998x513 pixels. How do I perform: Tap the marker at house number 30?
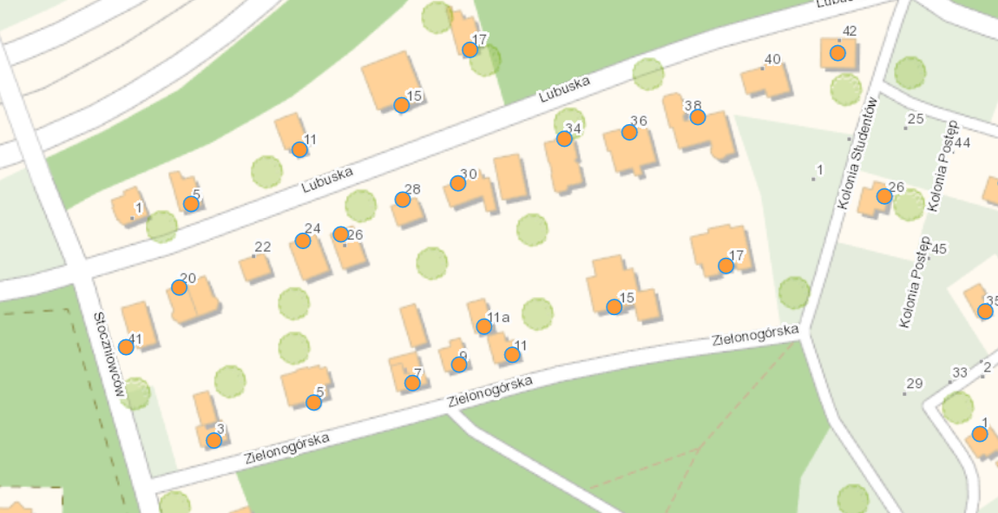pos(458,183)
